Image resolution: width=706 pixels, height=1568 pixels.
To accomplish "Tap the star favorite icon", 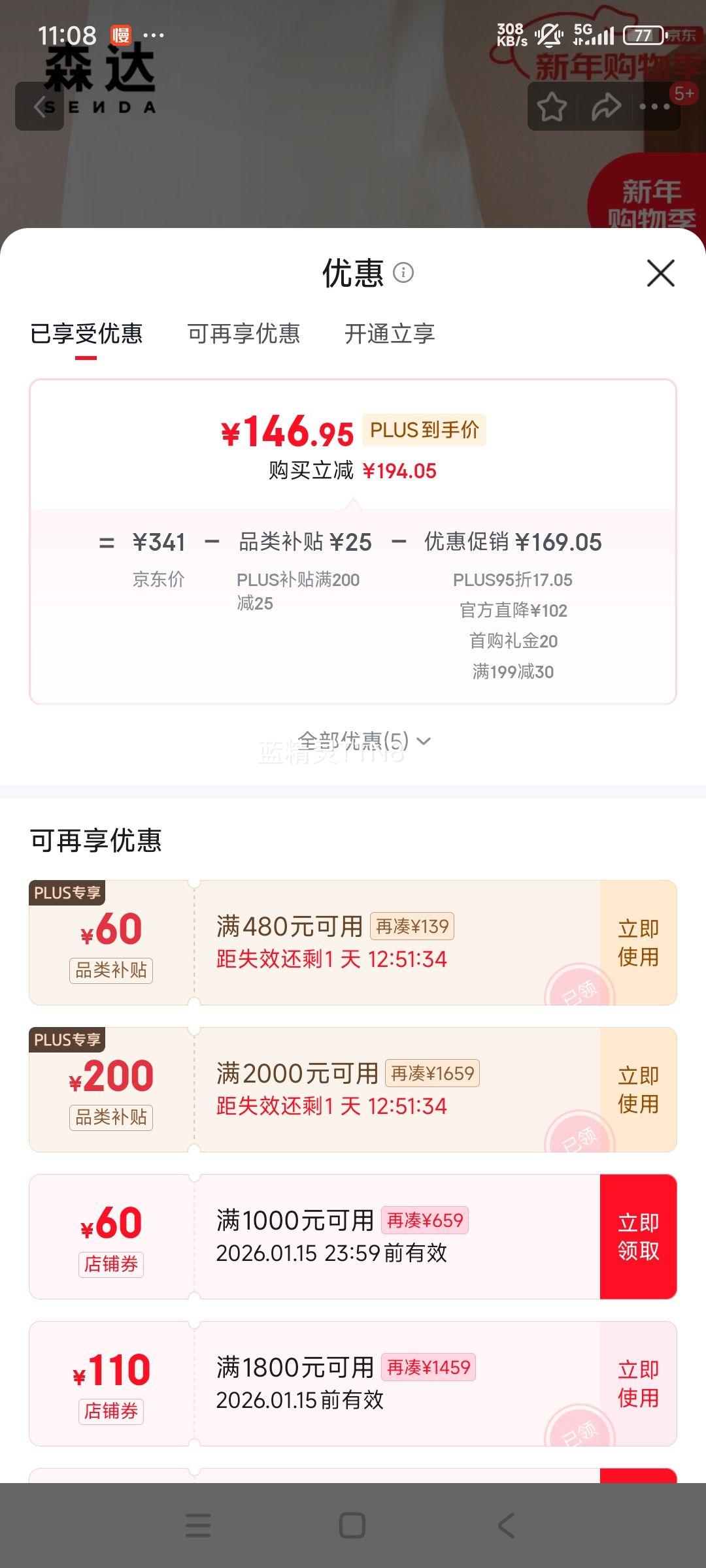I will (552, 105).
